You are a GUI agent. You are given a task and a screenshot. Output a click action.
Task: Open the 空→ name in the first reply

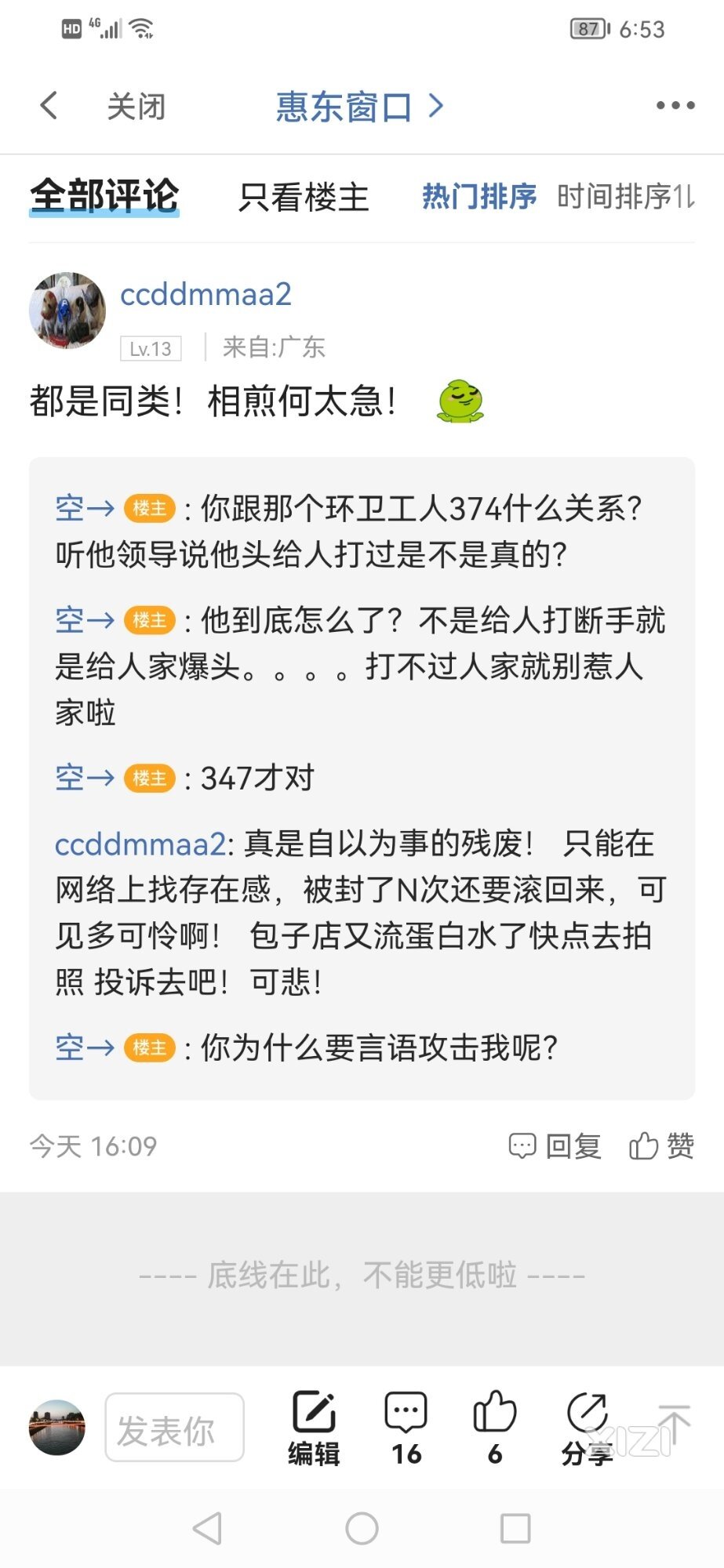85,509
